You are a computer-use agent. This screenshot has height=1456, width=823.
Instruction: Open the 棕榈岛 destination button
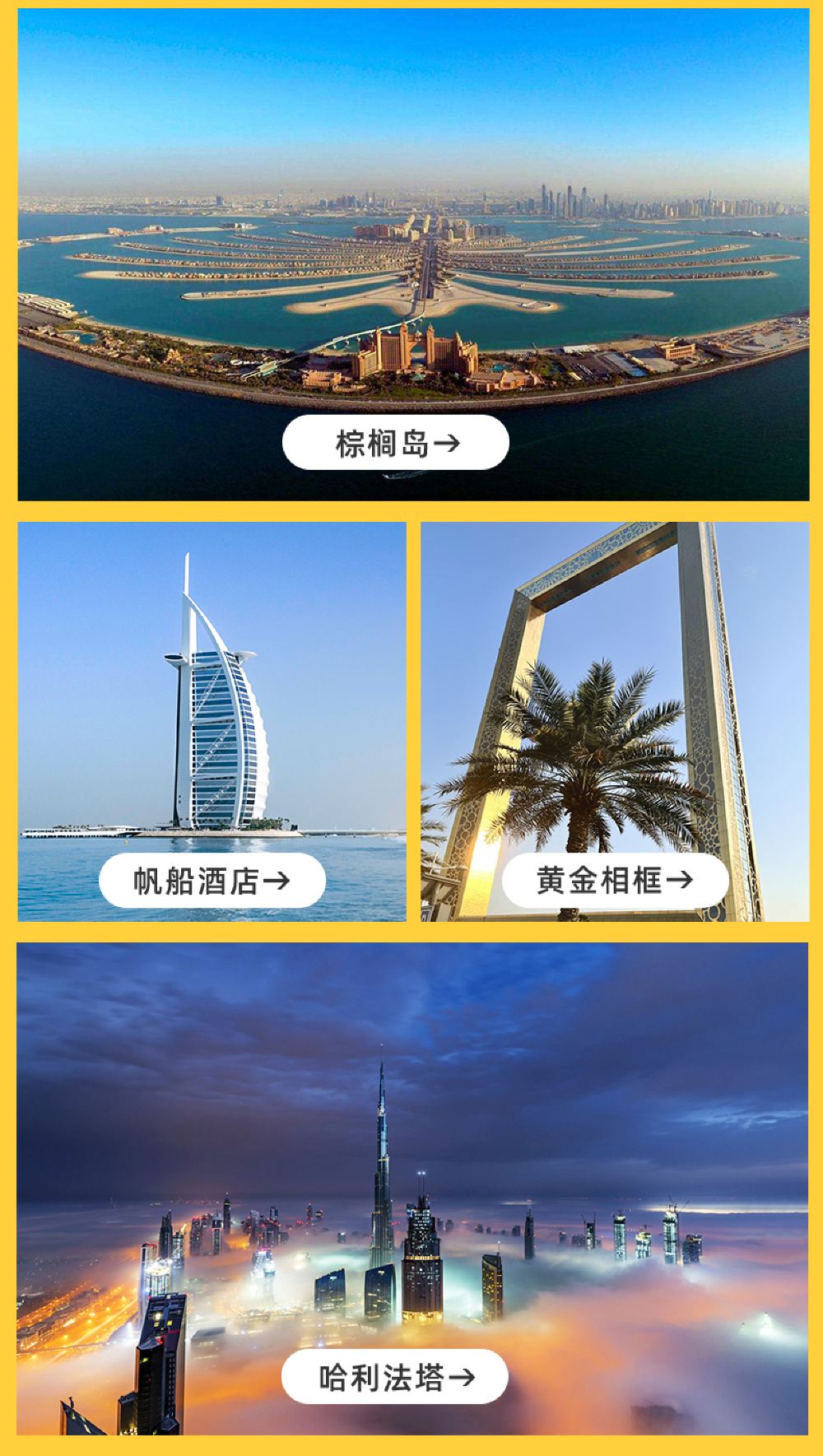(396, 443)
